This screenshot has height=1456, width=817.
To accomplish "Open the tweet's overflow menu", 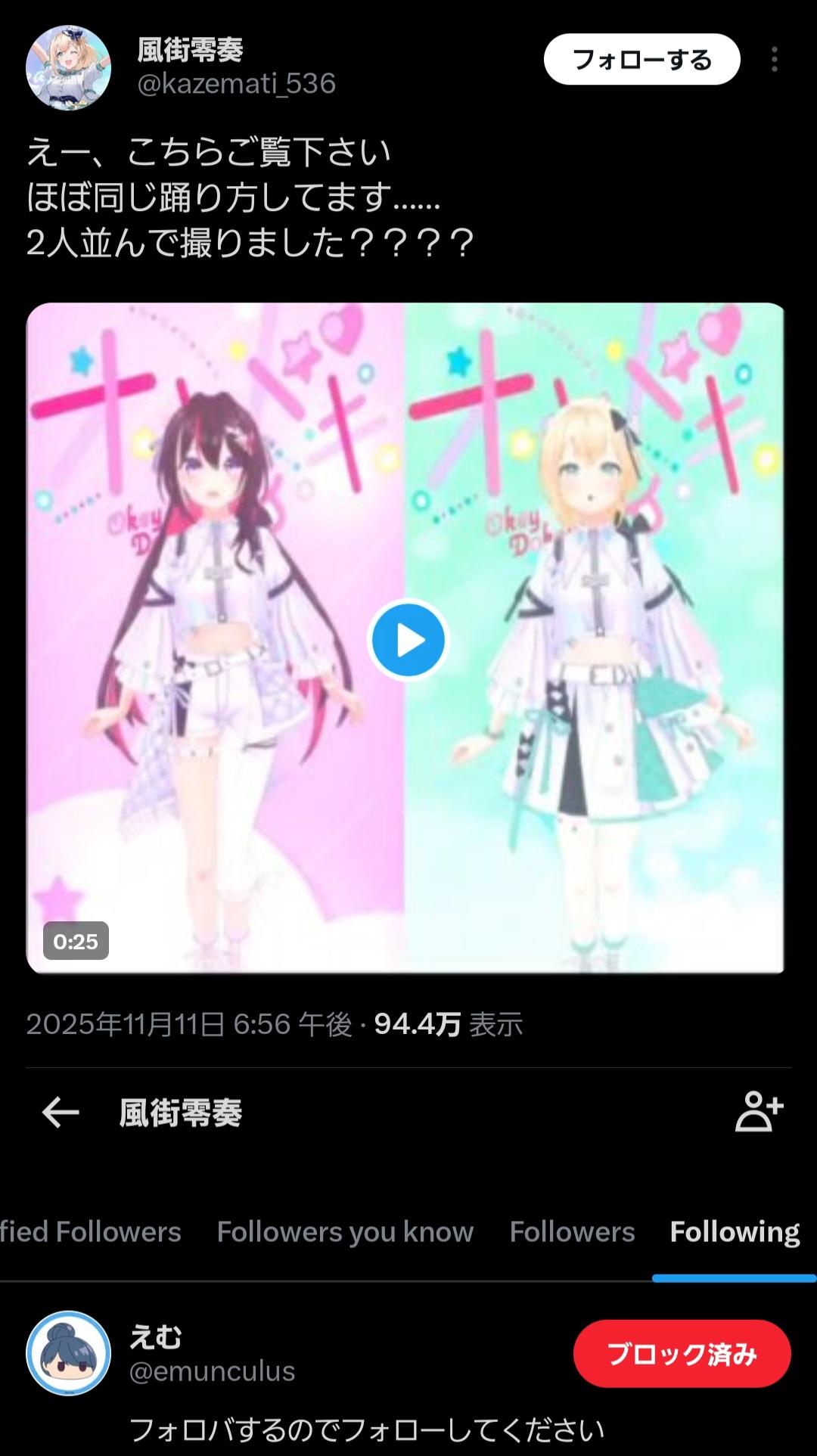I will [x=774, y=60].
